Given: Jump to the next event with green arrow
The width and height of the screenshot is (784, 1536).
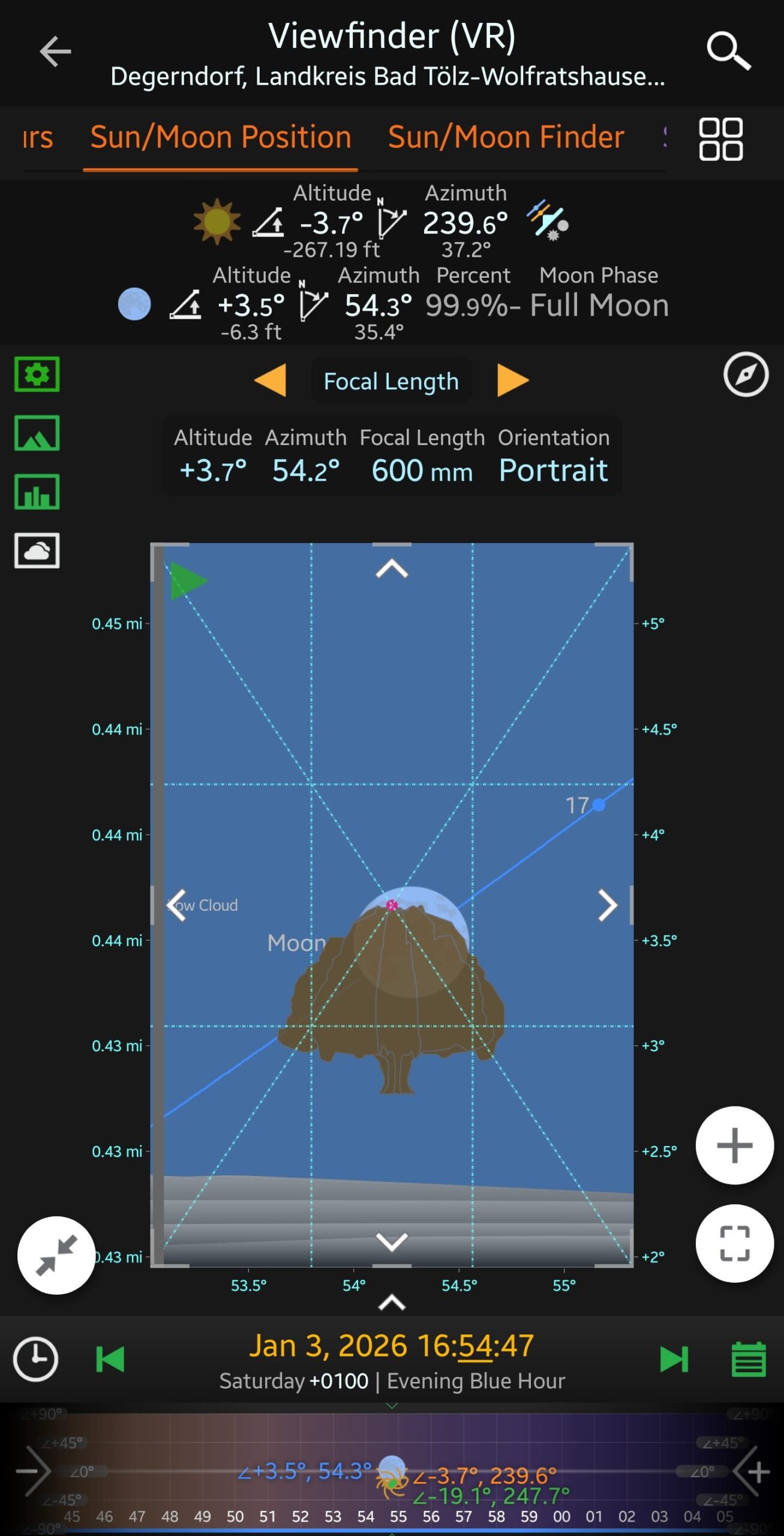Looking at the screenshot, I should tap(674, 1359).
